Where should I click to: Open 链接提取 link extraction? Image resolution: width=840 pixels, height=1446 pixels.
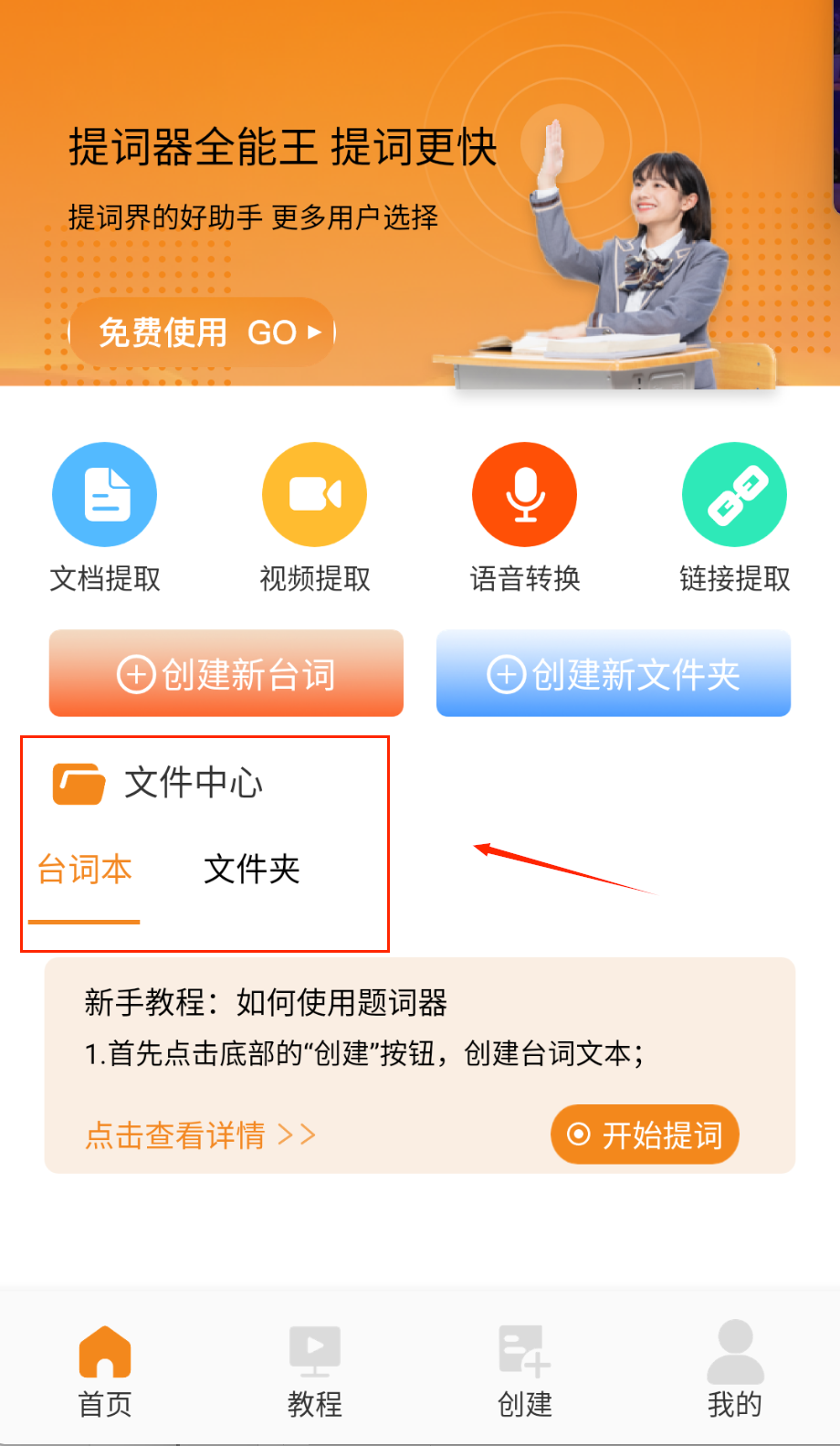tap(734, 516)
